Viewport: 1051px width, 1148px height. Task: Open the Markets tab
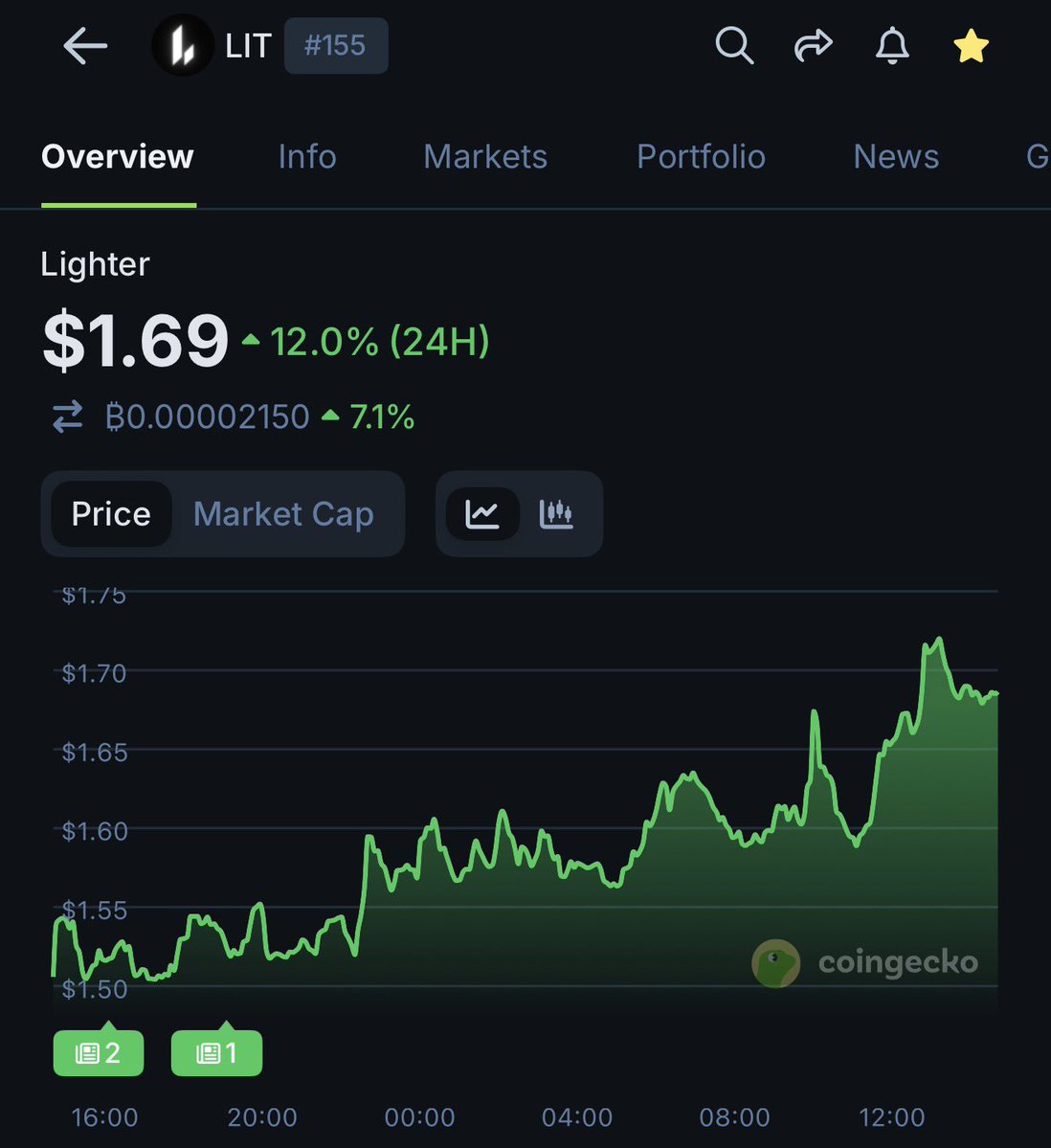tap(485, 156)
